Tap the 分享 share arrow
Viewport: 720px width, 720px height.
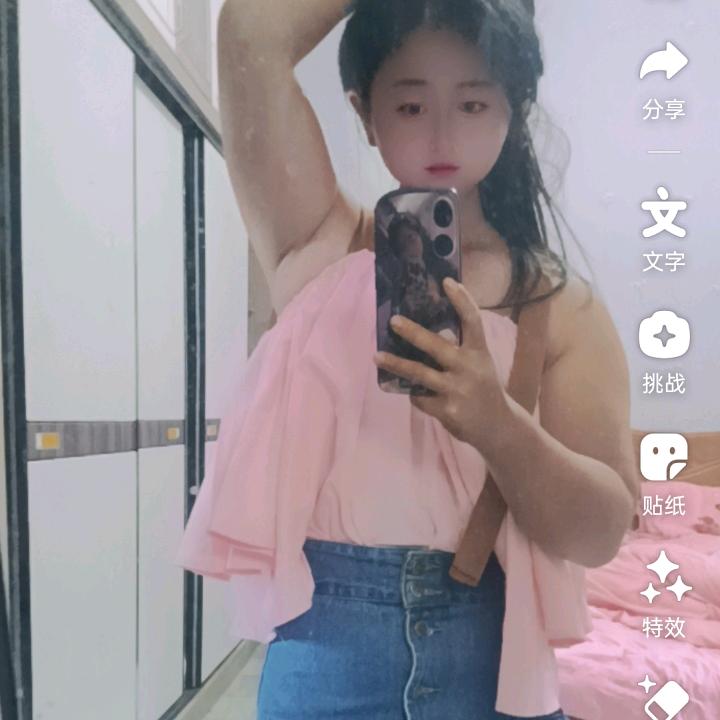663,64
